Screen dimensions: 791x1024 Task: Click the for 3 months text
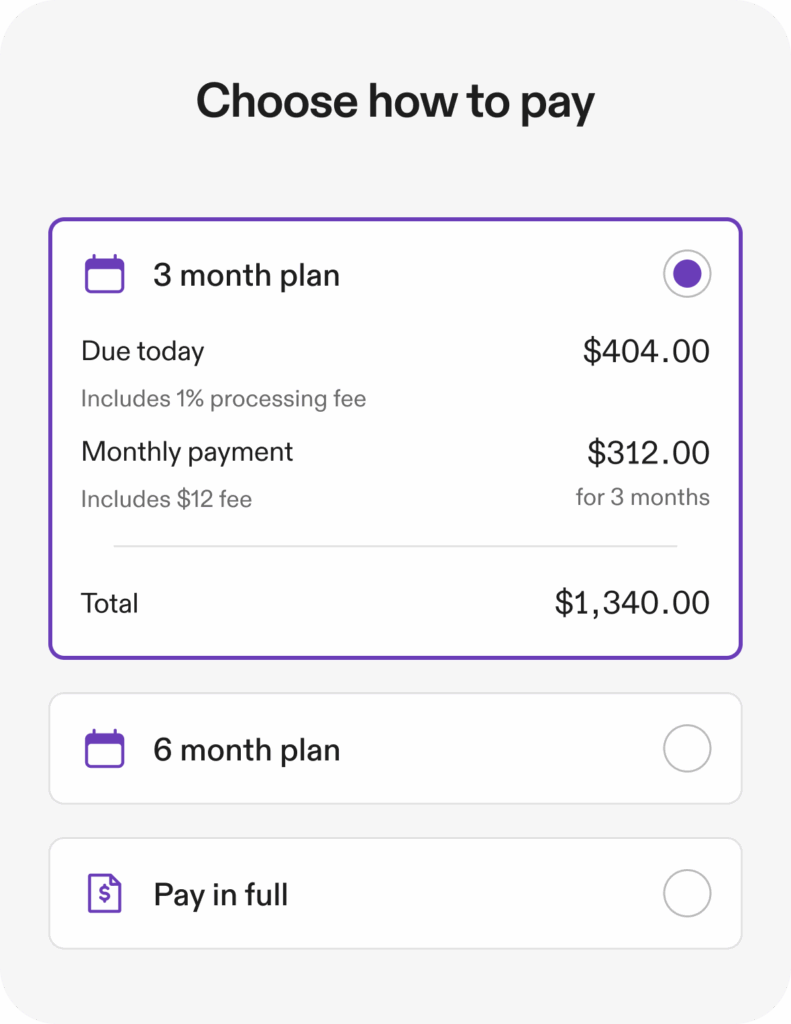pyautogui.click(x=643, y=497)
